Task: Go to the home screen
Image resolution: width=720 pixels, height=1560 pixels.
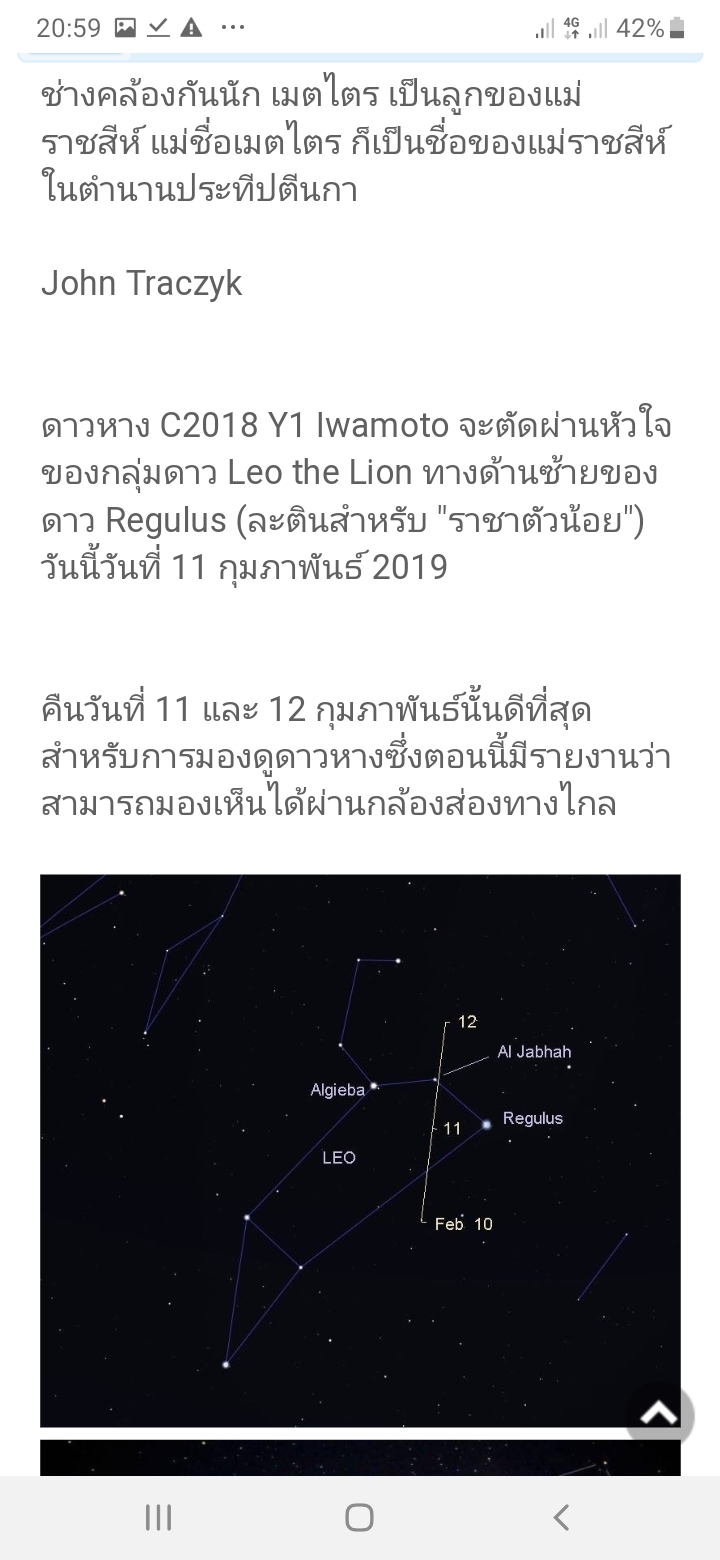Action: (359, 1517)
